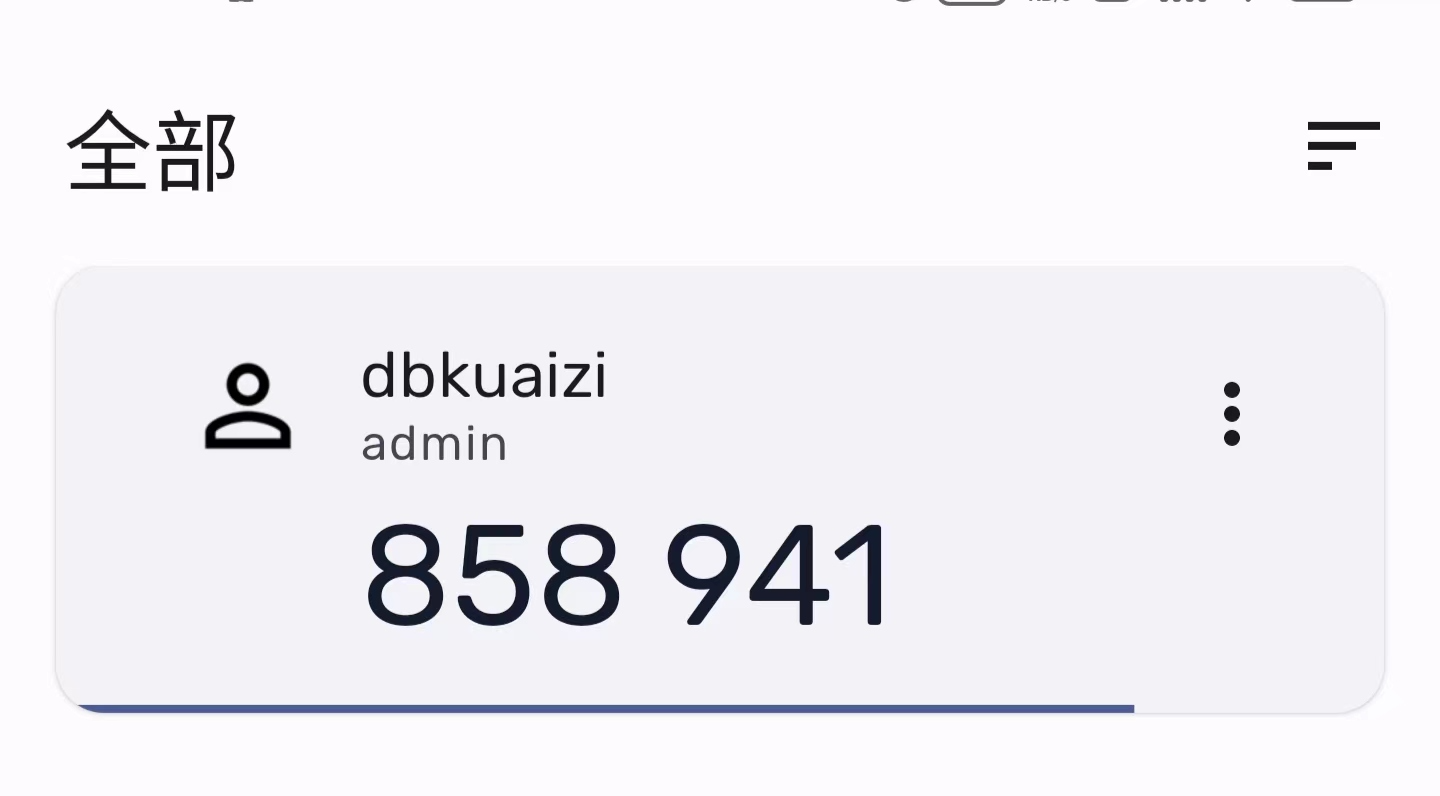This screenshot has height=796, width=1440.
Task: Open the sort and filter menu
Action: 1343,146
